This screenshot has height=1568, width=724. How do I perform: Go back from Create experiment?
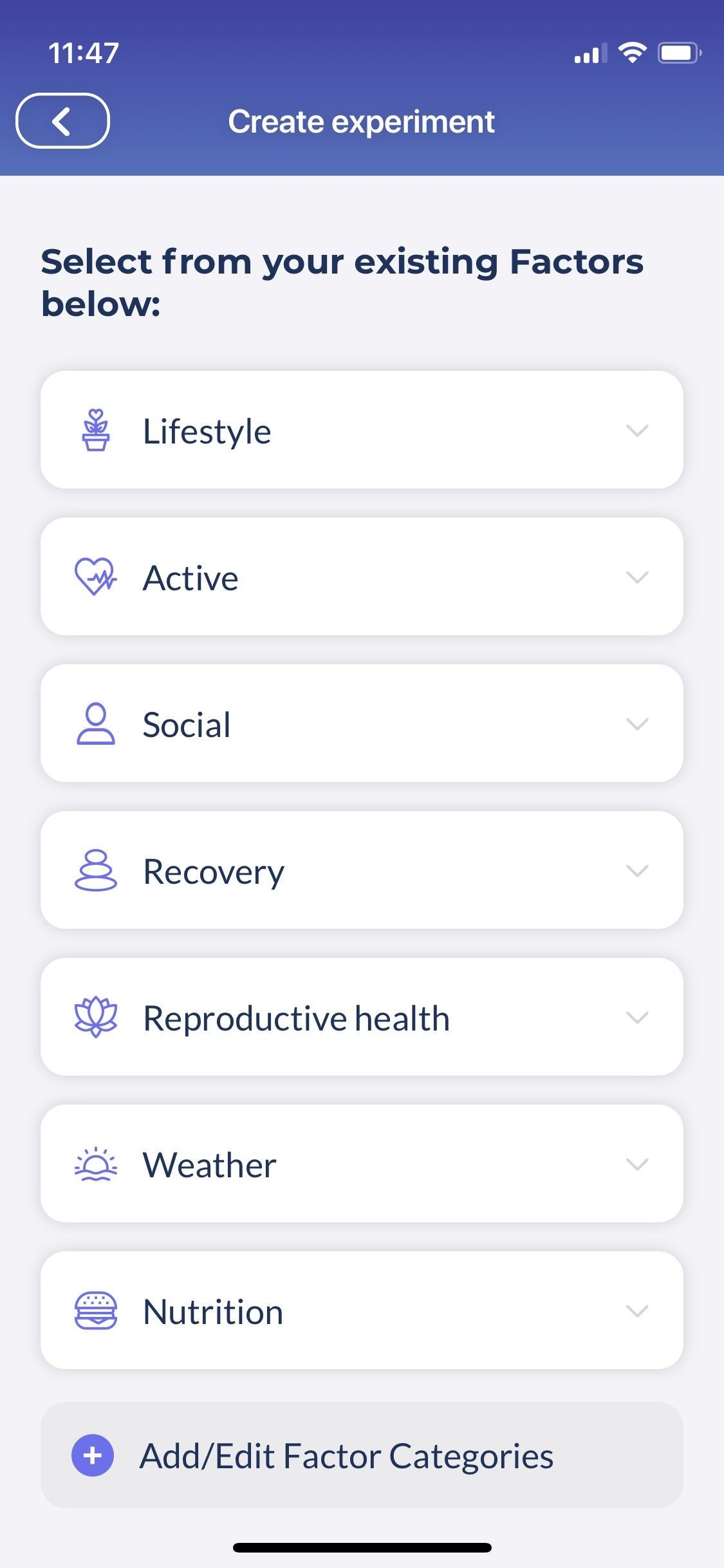click(62, 121)
